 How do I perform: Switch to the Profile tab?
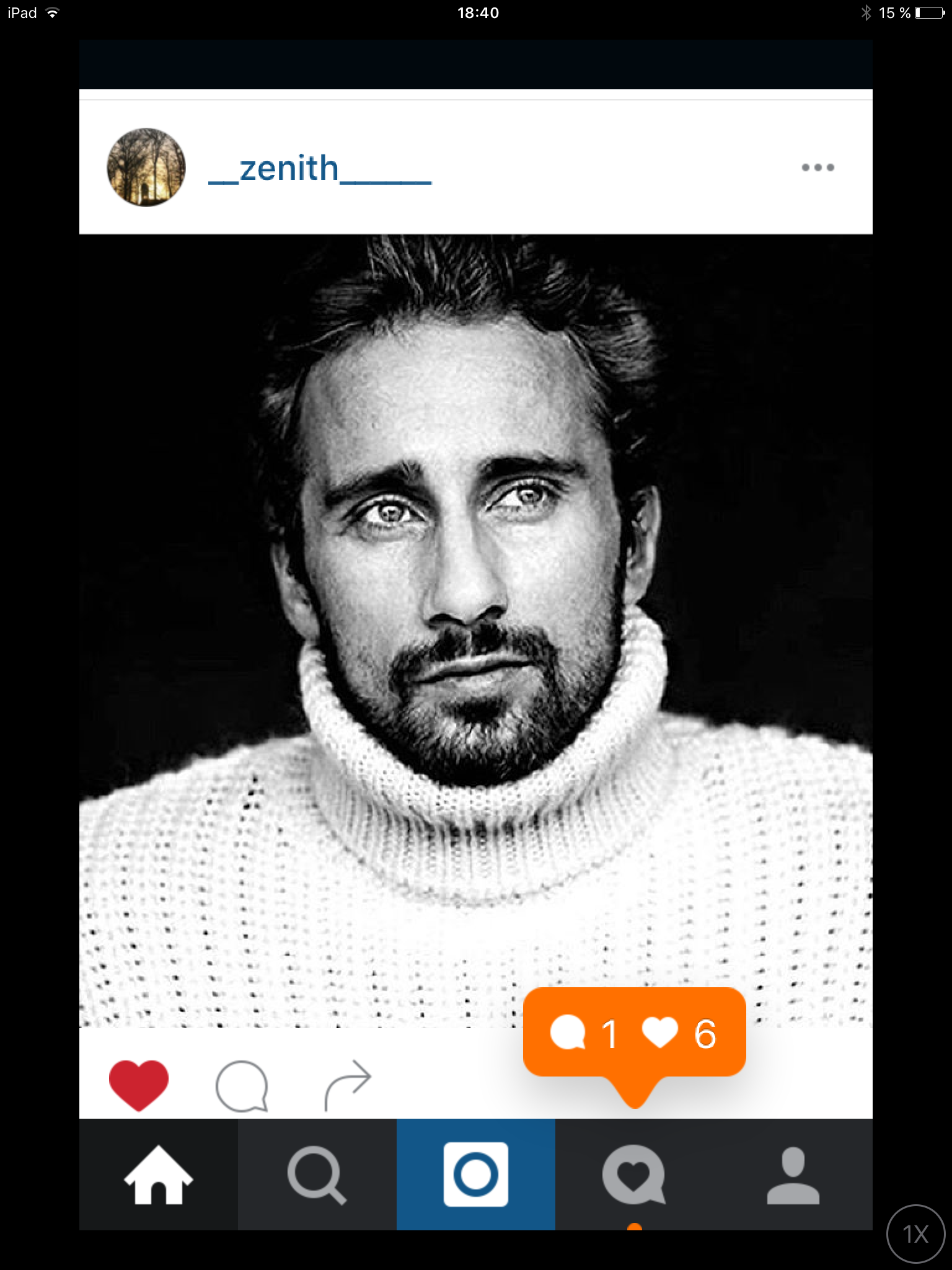pos(793,1175)
